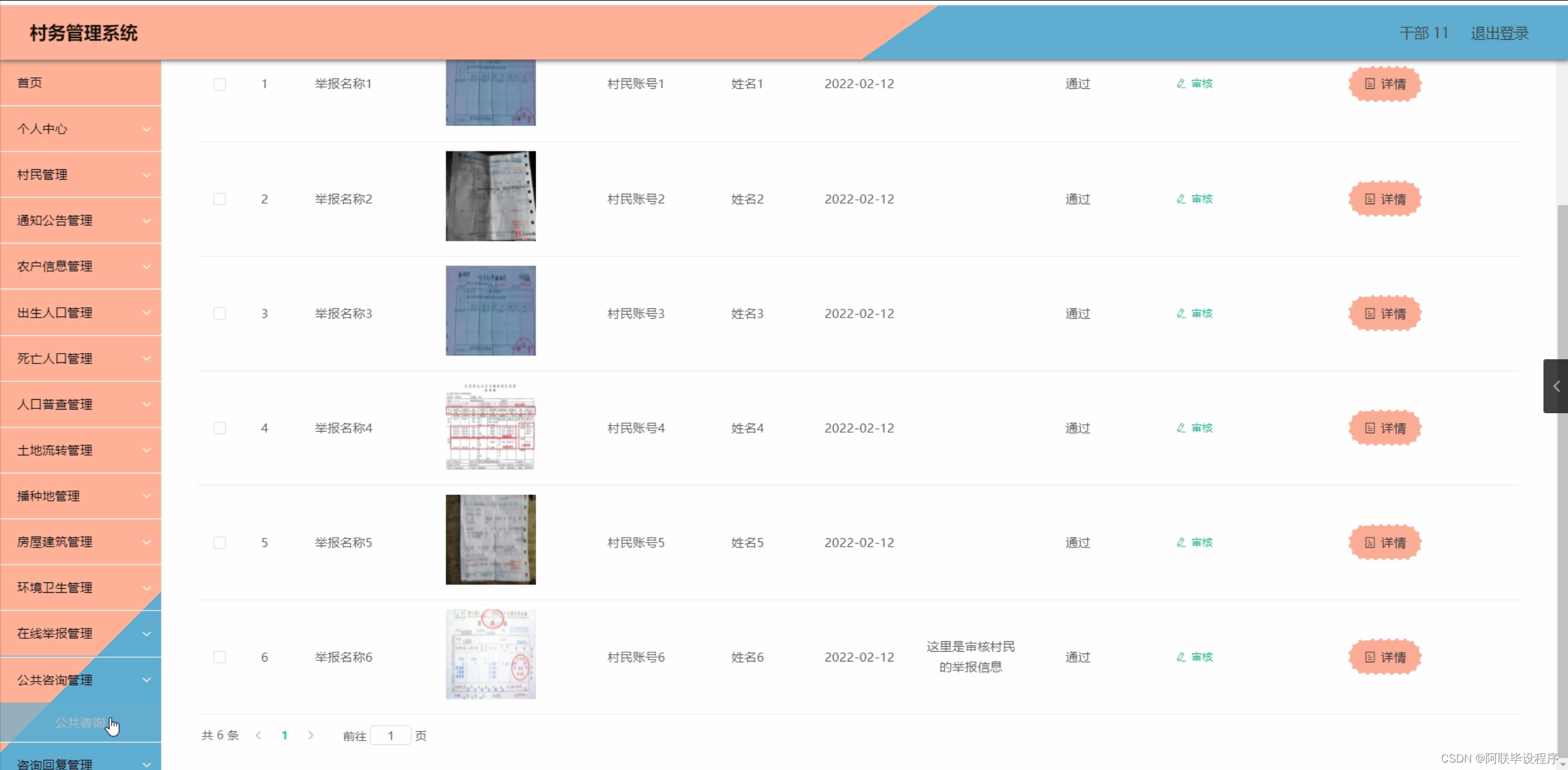The image size is (1568, 770).
Task: Go to next page arrow in pagination
Action: [311, 735]
